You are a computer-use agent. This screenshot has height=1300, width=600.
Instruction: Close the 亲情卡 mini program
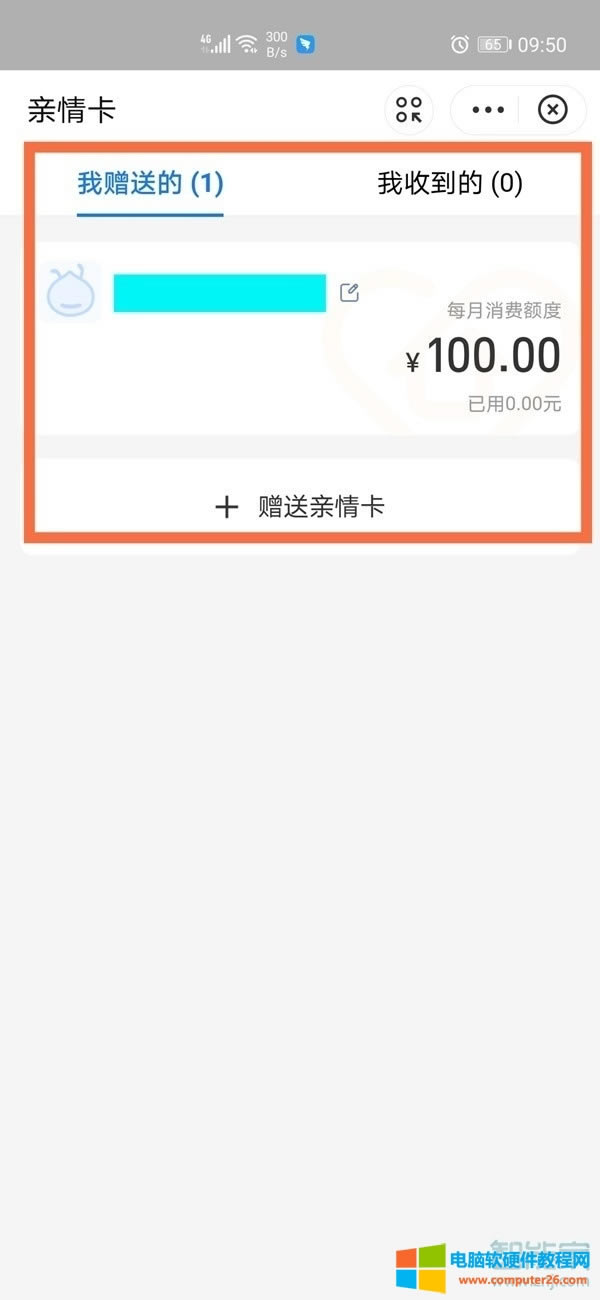coord(552,110)
